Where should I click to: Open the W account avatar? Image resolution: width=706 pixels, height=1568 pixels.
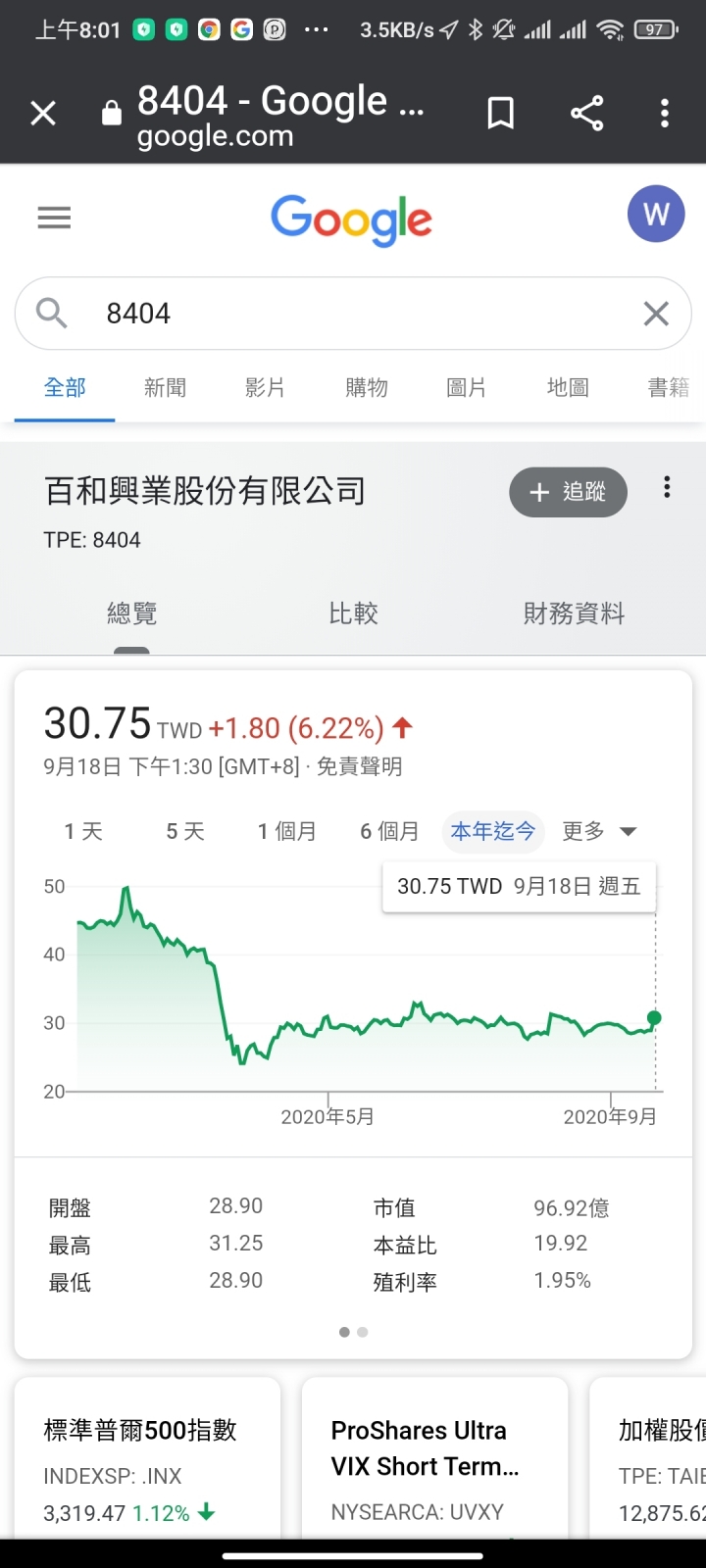(x=656, y=214)
